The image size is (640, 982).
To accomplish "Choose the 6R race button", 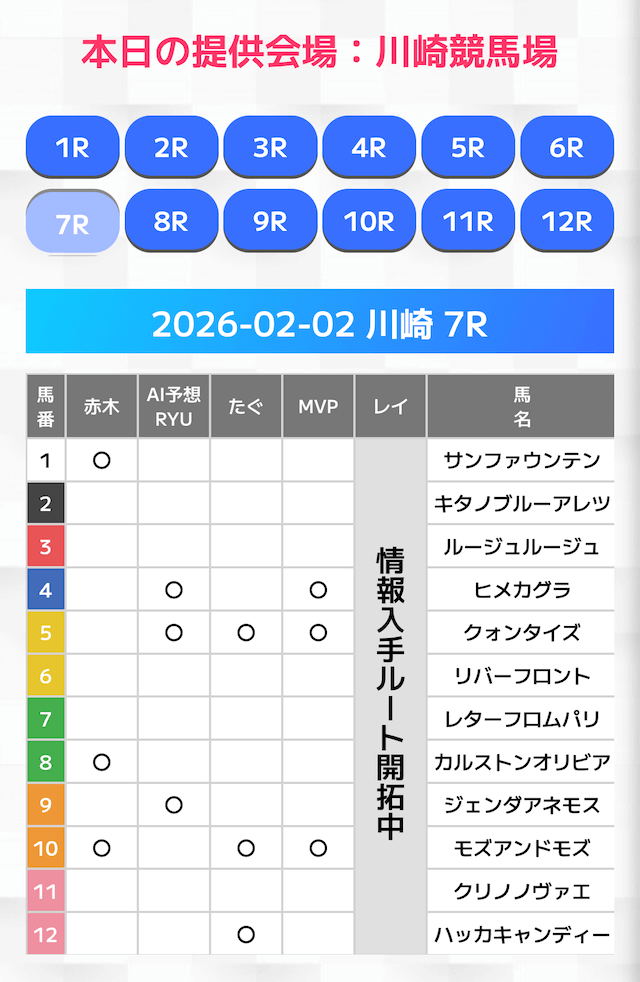I will pyautogui.click(x=567, y=148).
